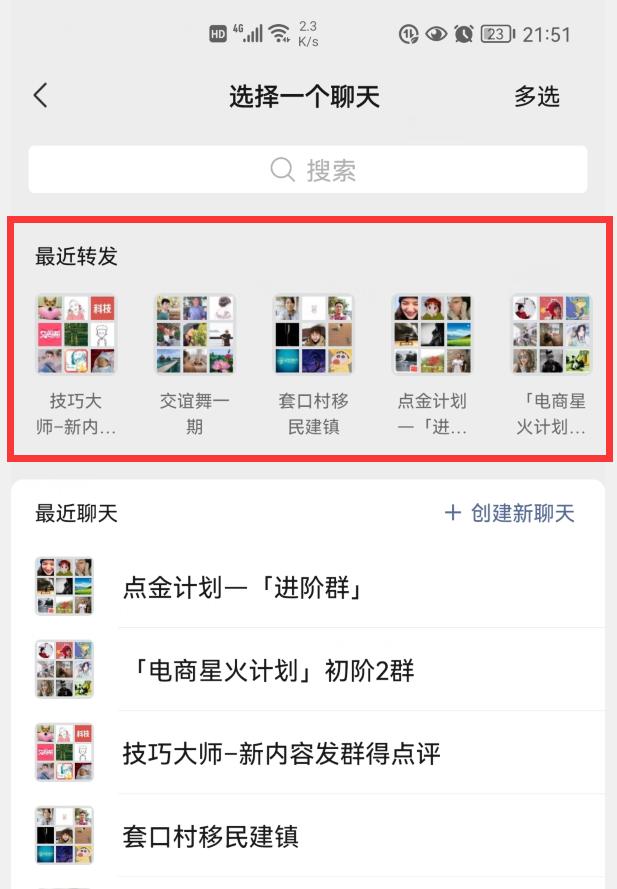Tap 创建新聊天 to create a chat

[x=510, y=513]
